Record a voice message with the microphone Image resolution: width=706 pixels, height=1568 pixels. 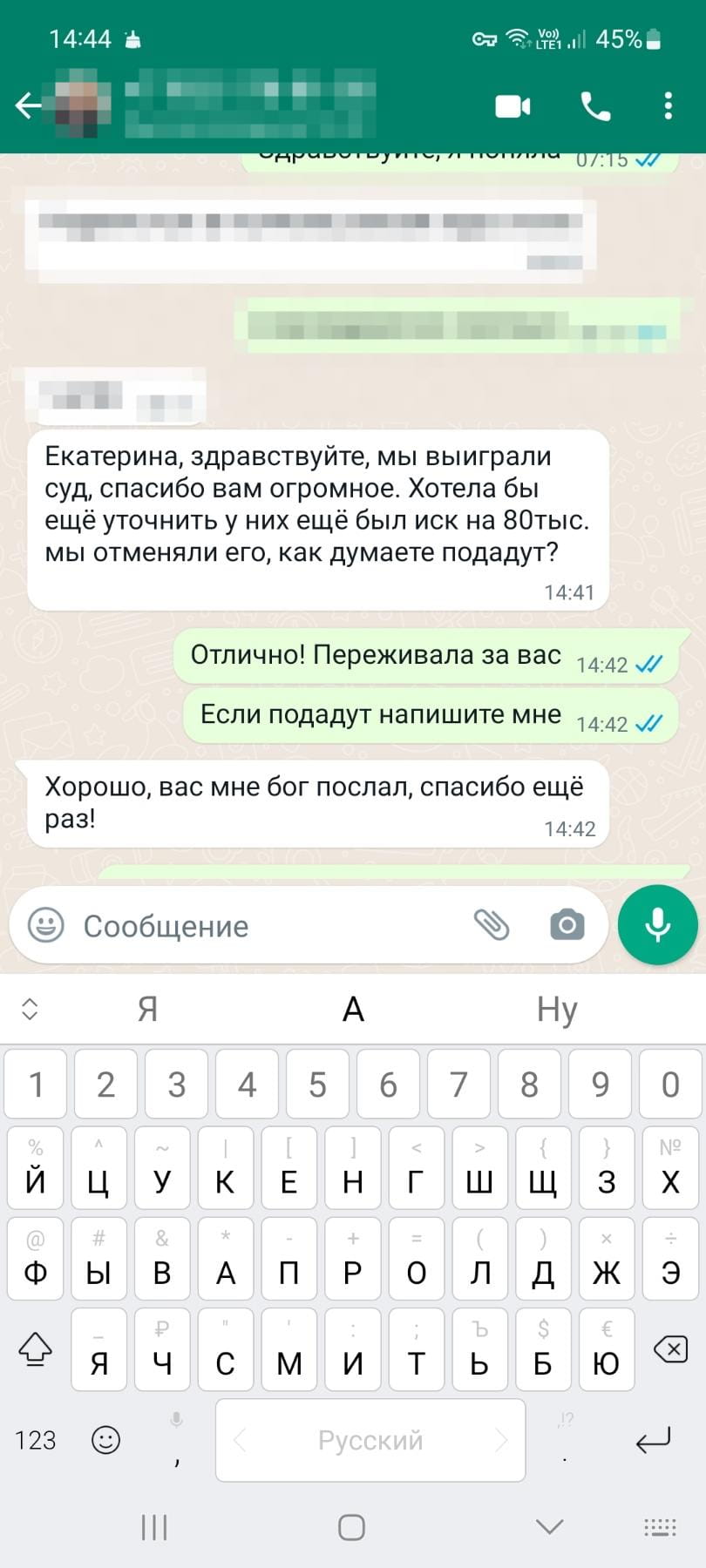click(x=658, y=925)
